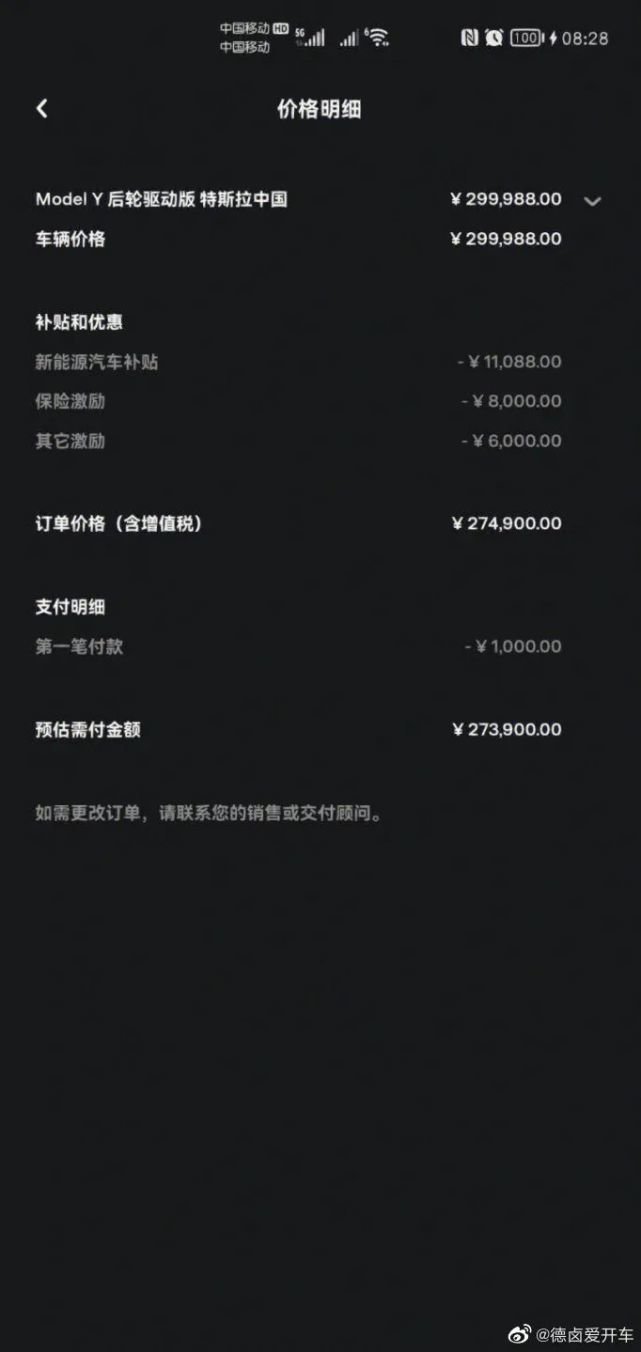Go back from the 价格明细 page
The image size is (641, 1352).
[42, 109]
